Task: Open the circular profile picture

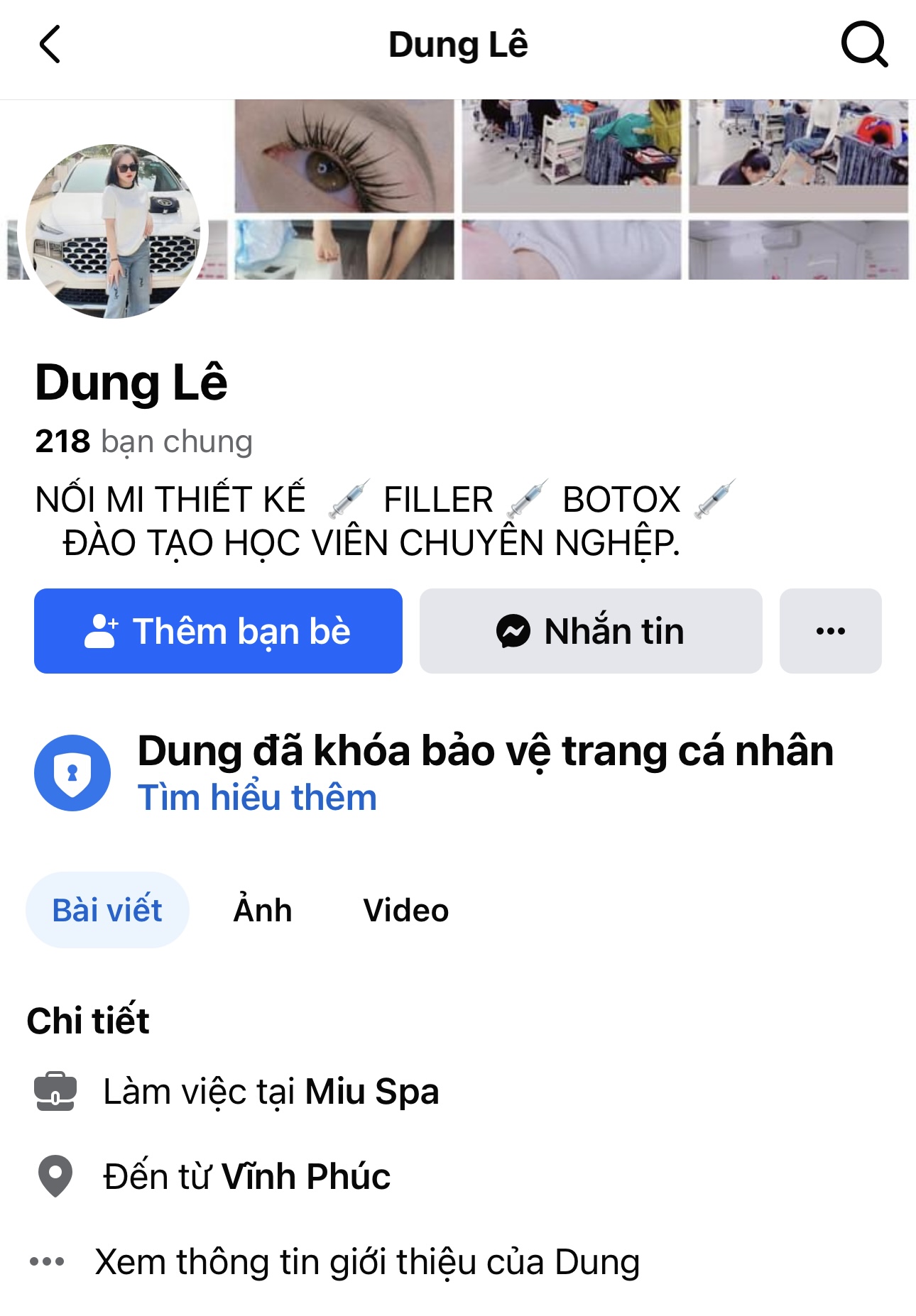Action: tap(114, 229)
